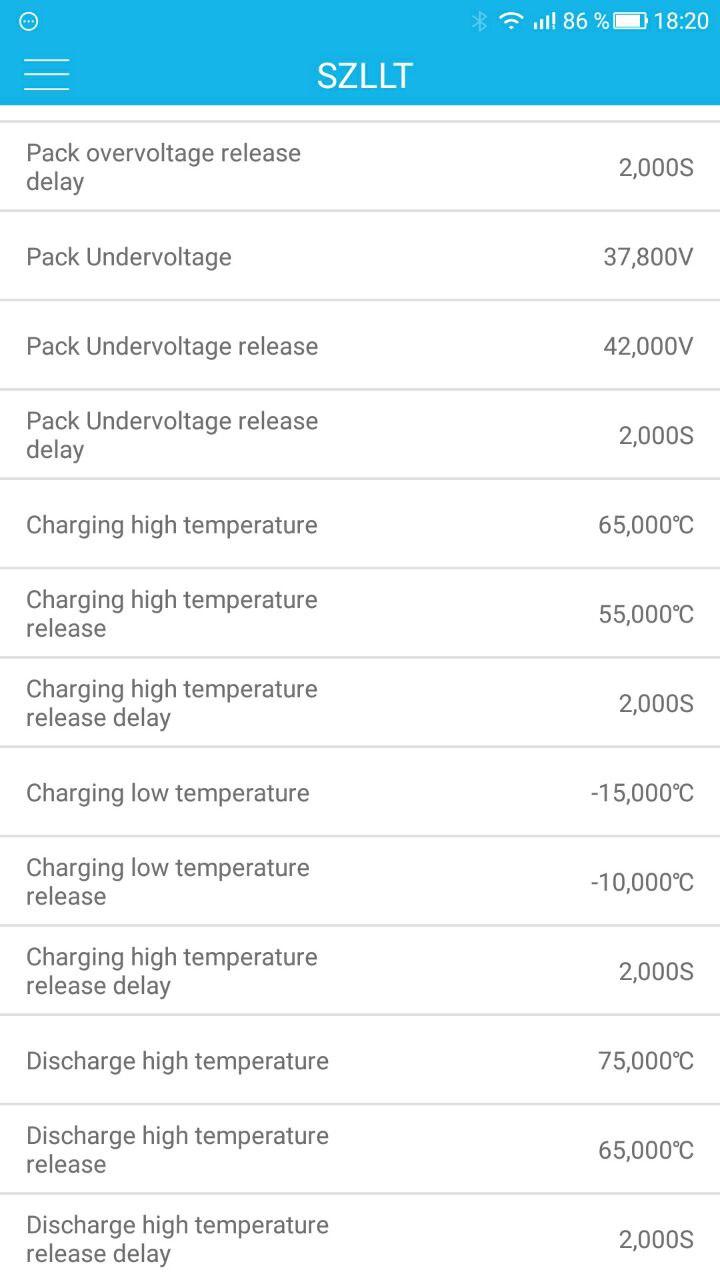Tap Discharge high temperature release delay row

coord(360,1238)
